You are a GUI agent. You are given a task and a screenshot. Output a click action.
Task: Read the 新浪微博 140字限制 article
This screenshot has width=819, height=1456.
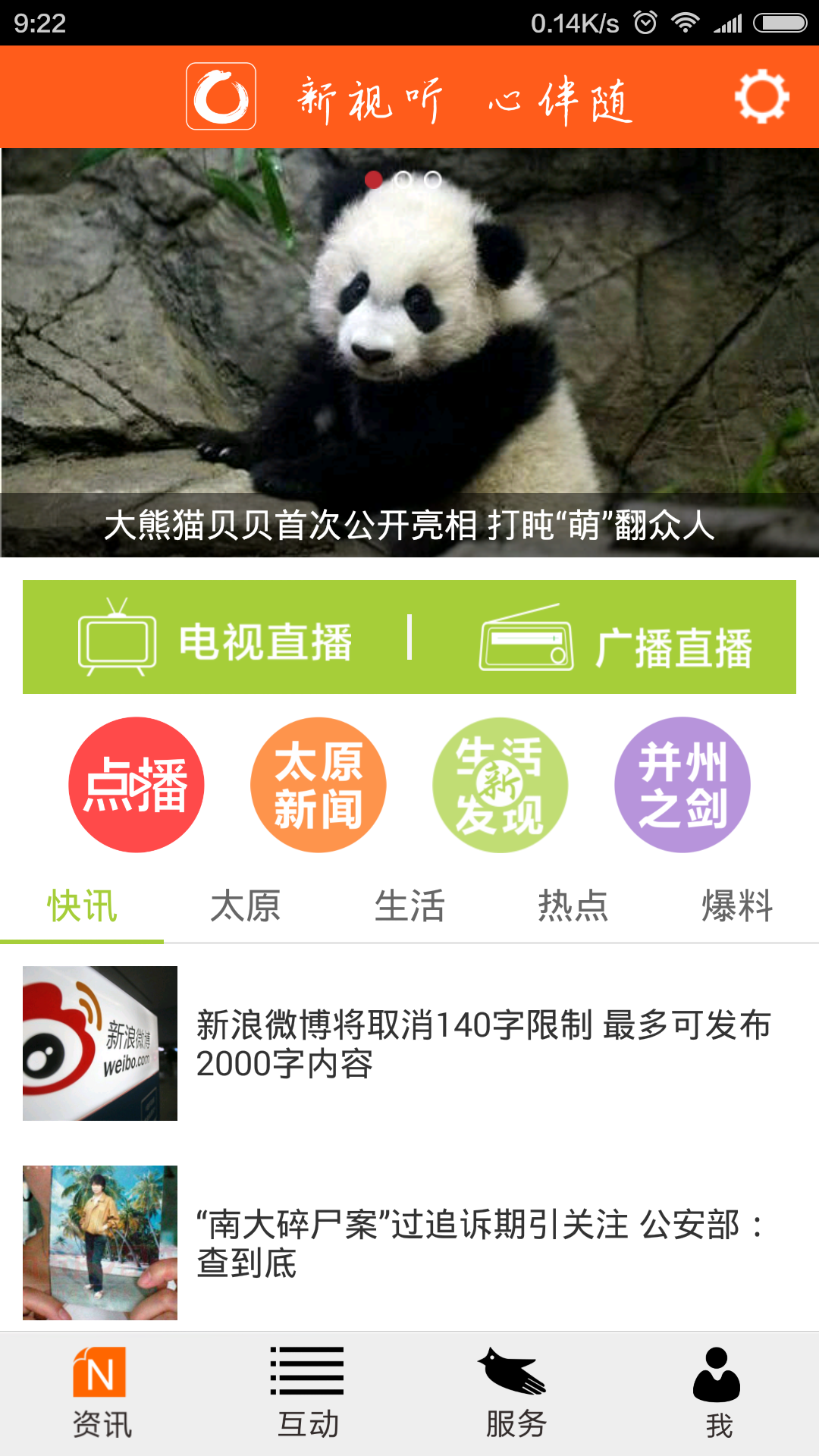484,1043
